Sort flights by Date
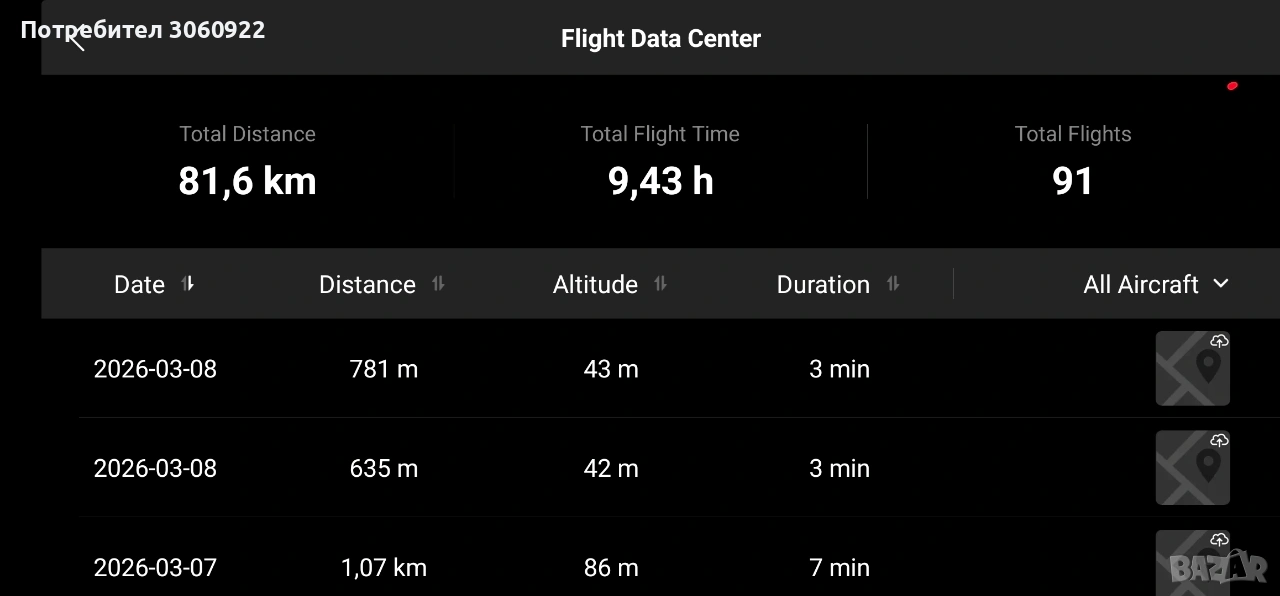The width and height of the screenshot is (1280, 596). pos(154,284)
